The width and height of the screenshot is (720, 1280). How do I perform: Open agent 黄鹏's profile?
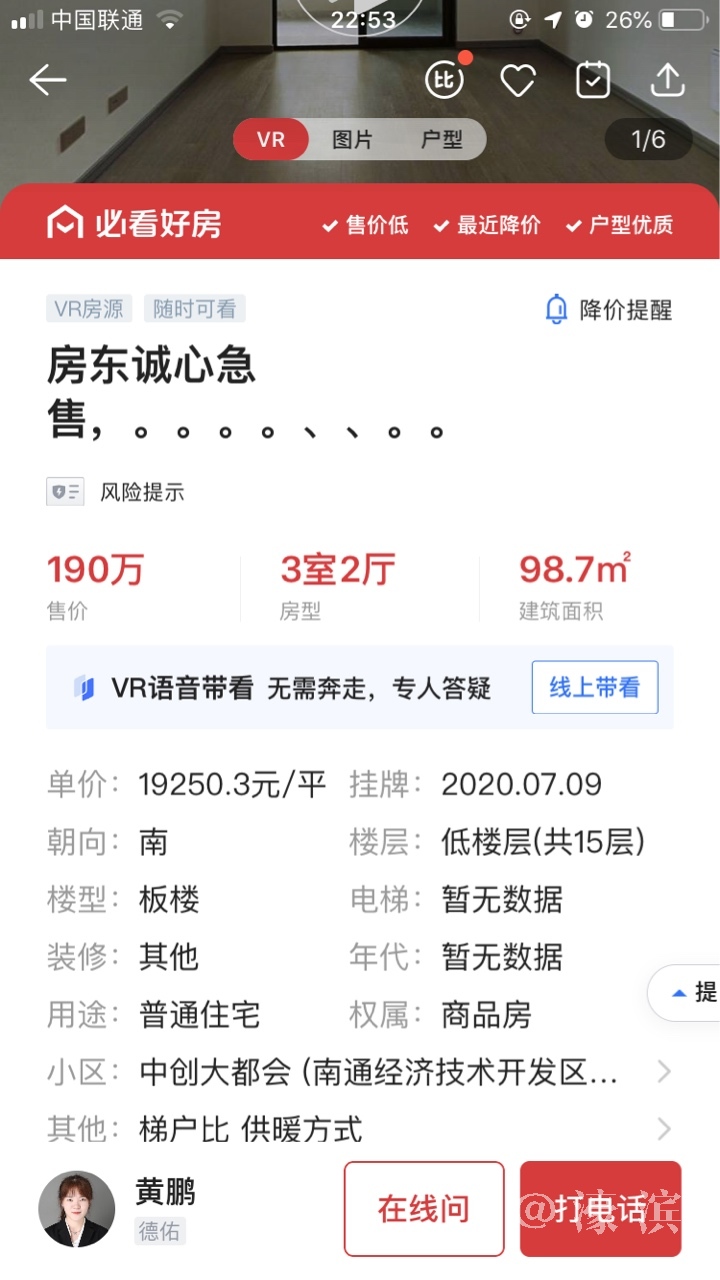(x=78, y=1208)
